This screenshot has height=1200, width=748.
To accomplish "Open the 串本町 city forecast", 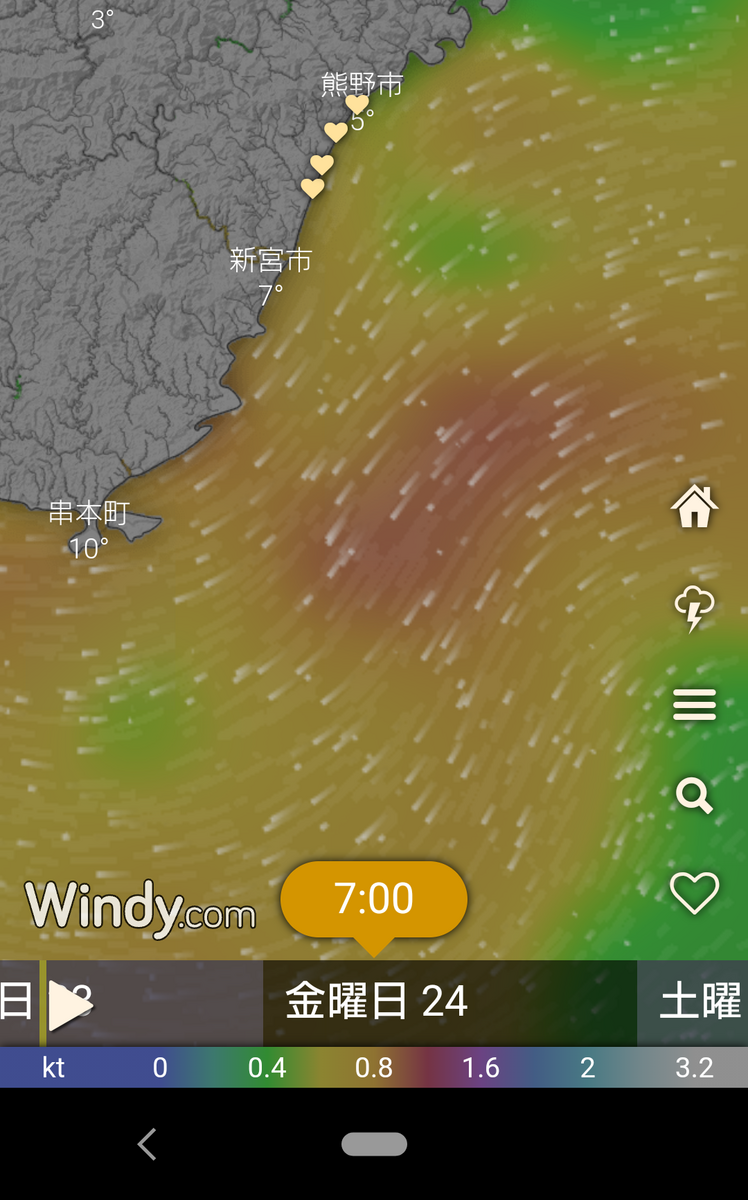I will coord(89,514).
